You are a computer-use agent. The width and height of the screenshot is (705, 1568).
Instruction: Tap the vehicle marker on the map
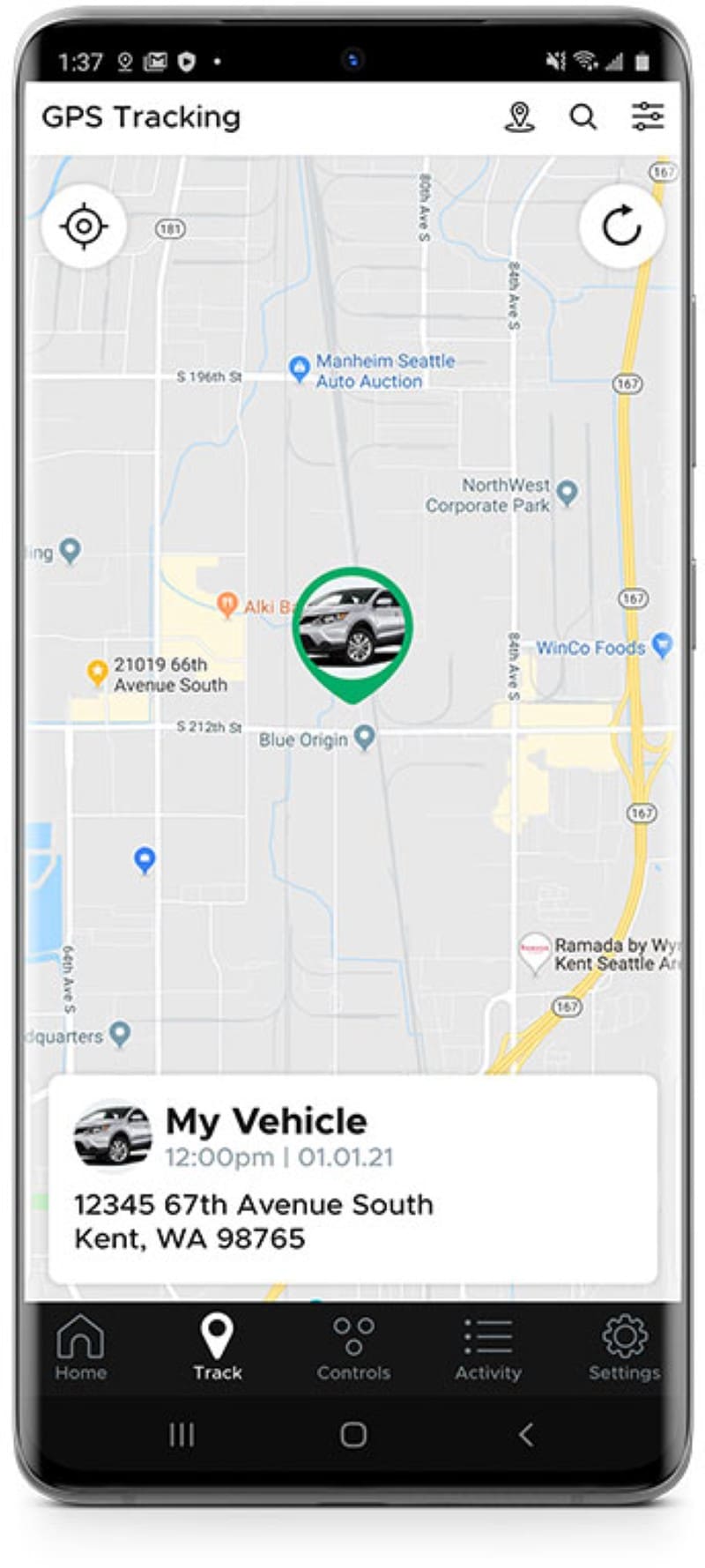click(352, 628)
